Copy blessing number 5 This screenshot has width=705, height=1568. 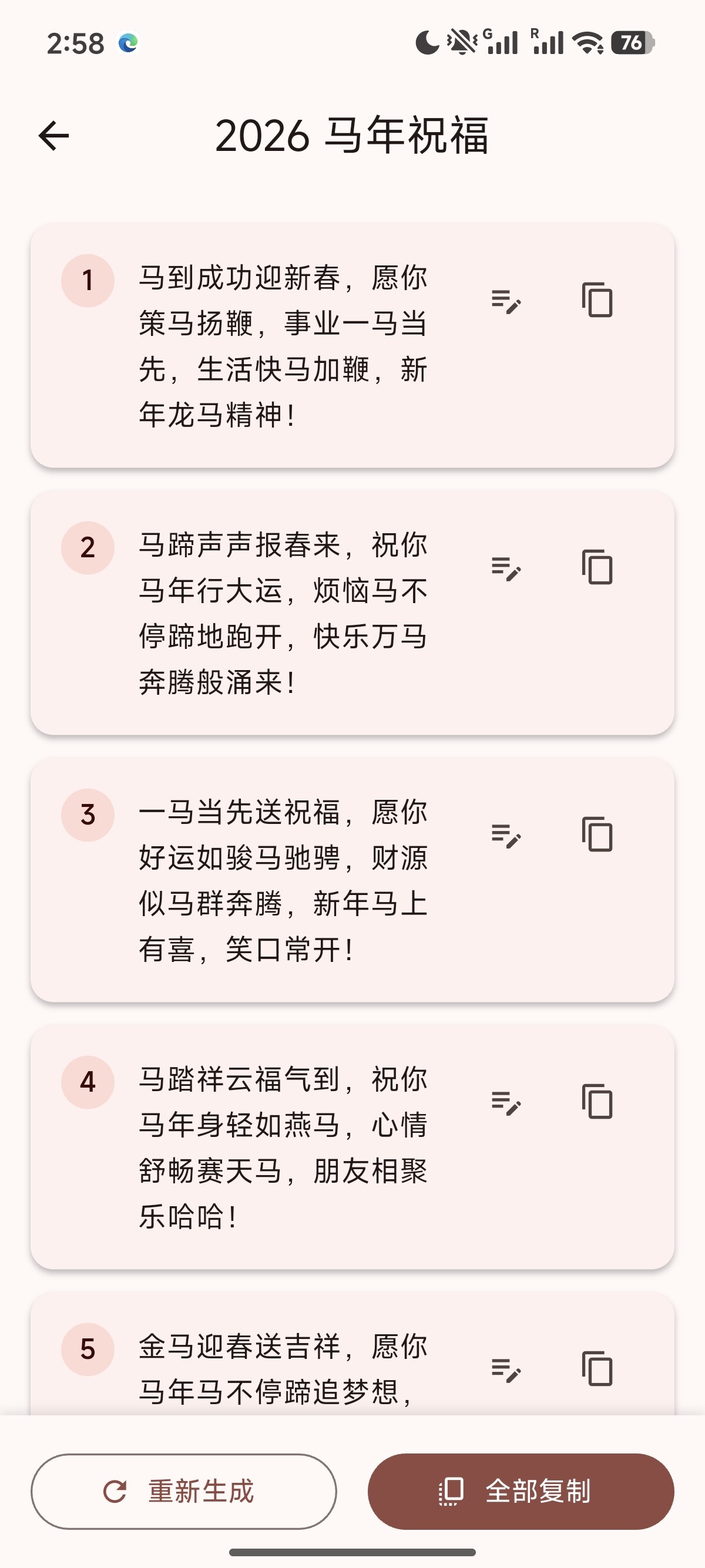597,1368
